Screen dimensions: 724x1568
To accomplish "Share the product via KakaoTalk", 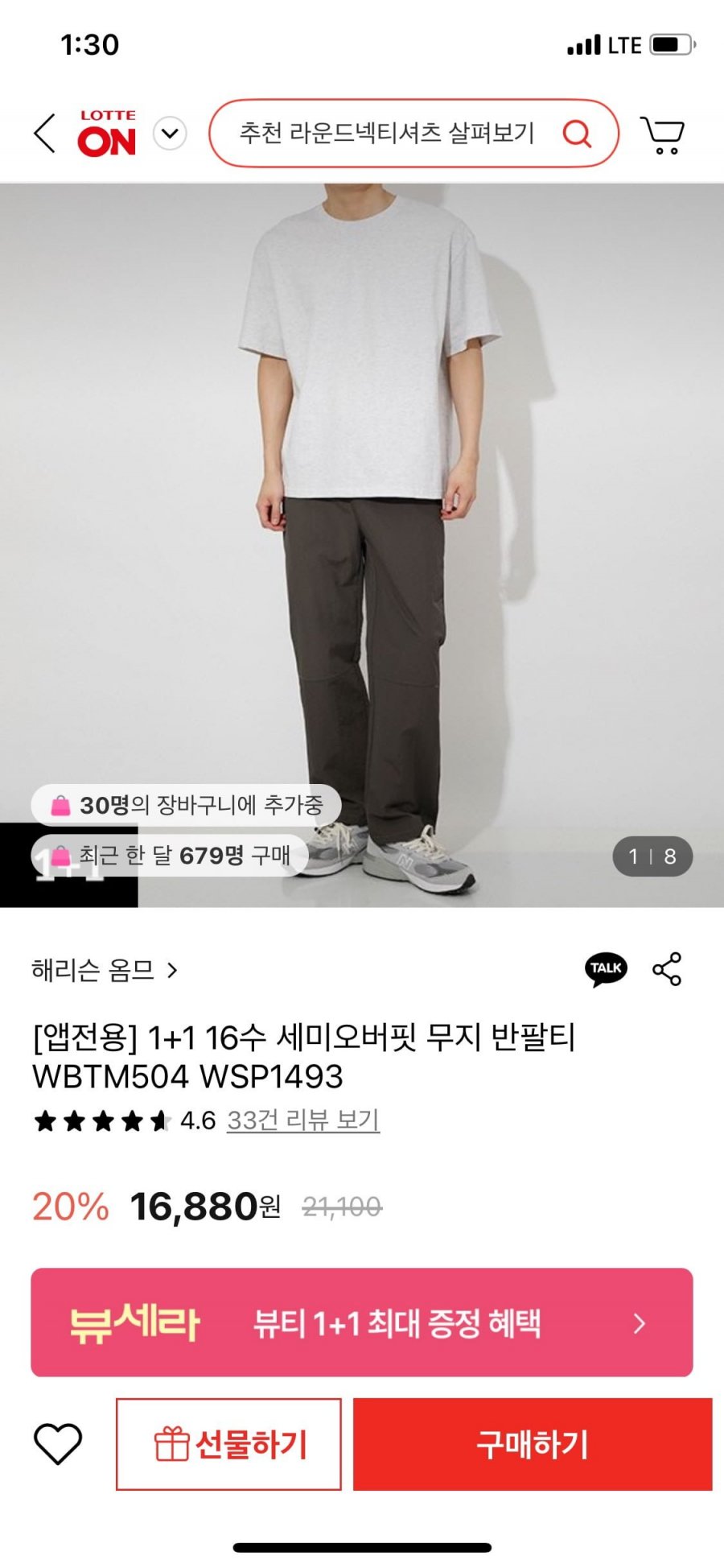I will pyautogui.click(x=606, y=969).
